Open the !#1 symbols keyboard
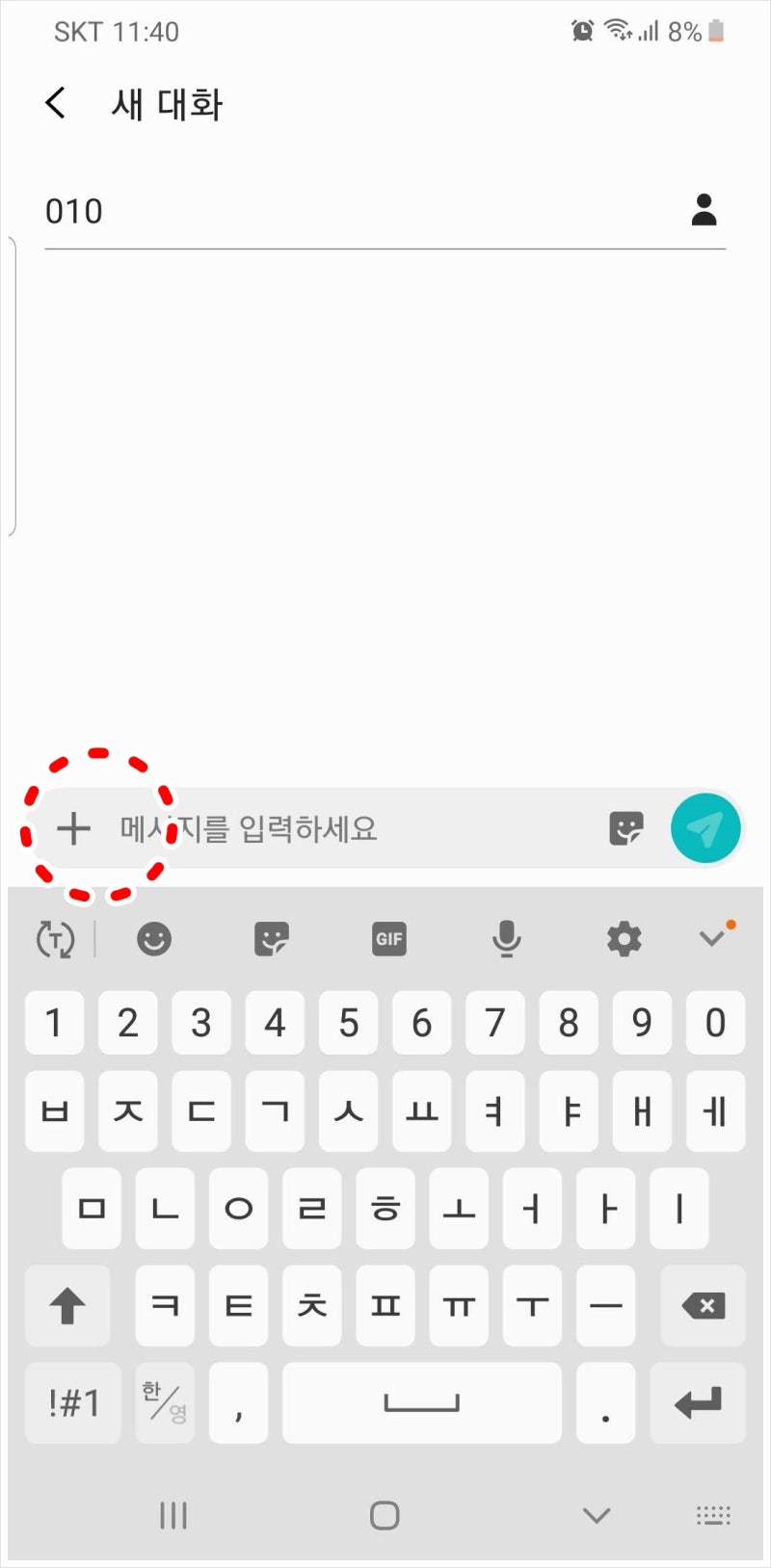Image resolution: width=771 pixels, height=1568 pixels. 73,1402
